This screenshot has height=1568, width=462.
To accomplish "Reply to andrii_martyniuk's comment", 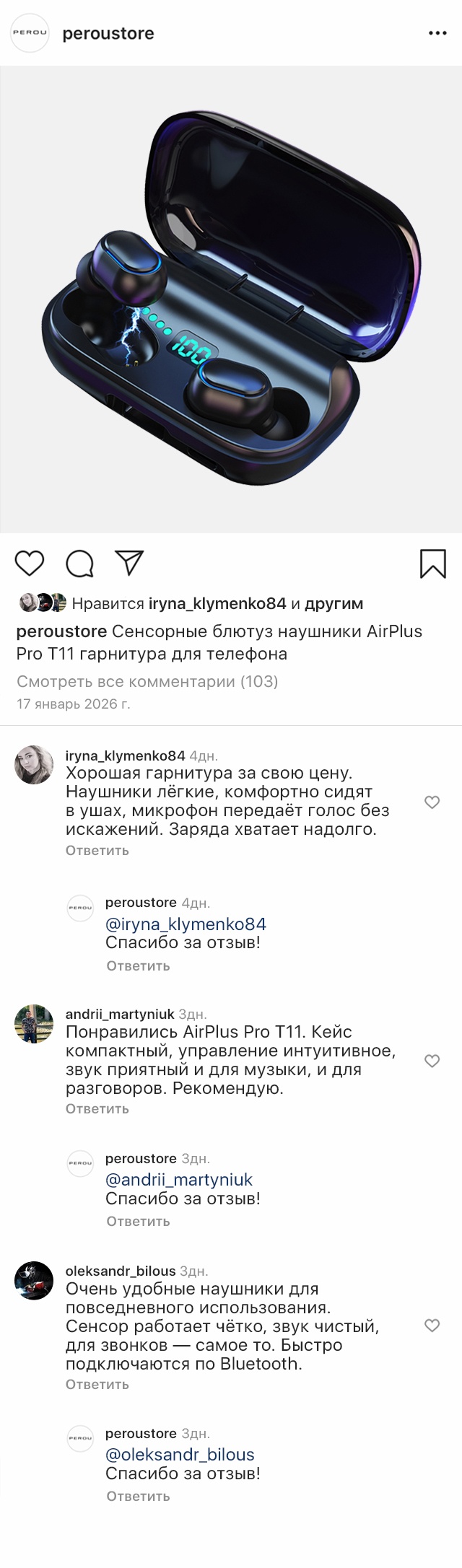I will coord(97,1108).
